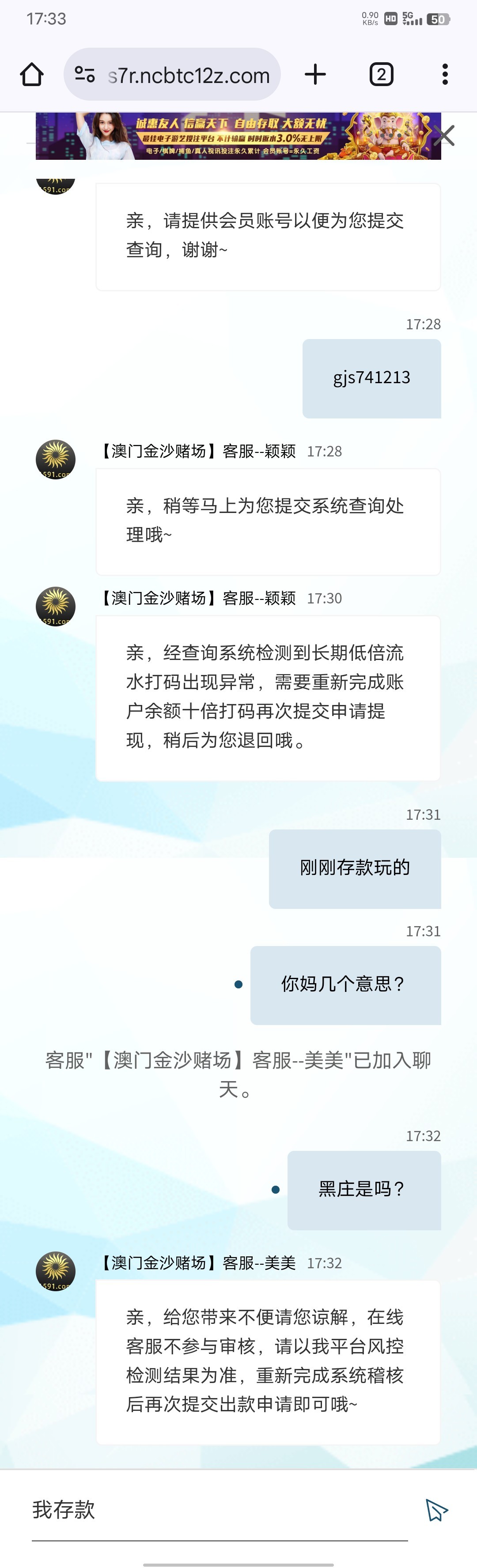Viewport: 477px width, 1568px height.
Task: Go to the browser home page
Action: [32, 75]
